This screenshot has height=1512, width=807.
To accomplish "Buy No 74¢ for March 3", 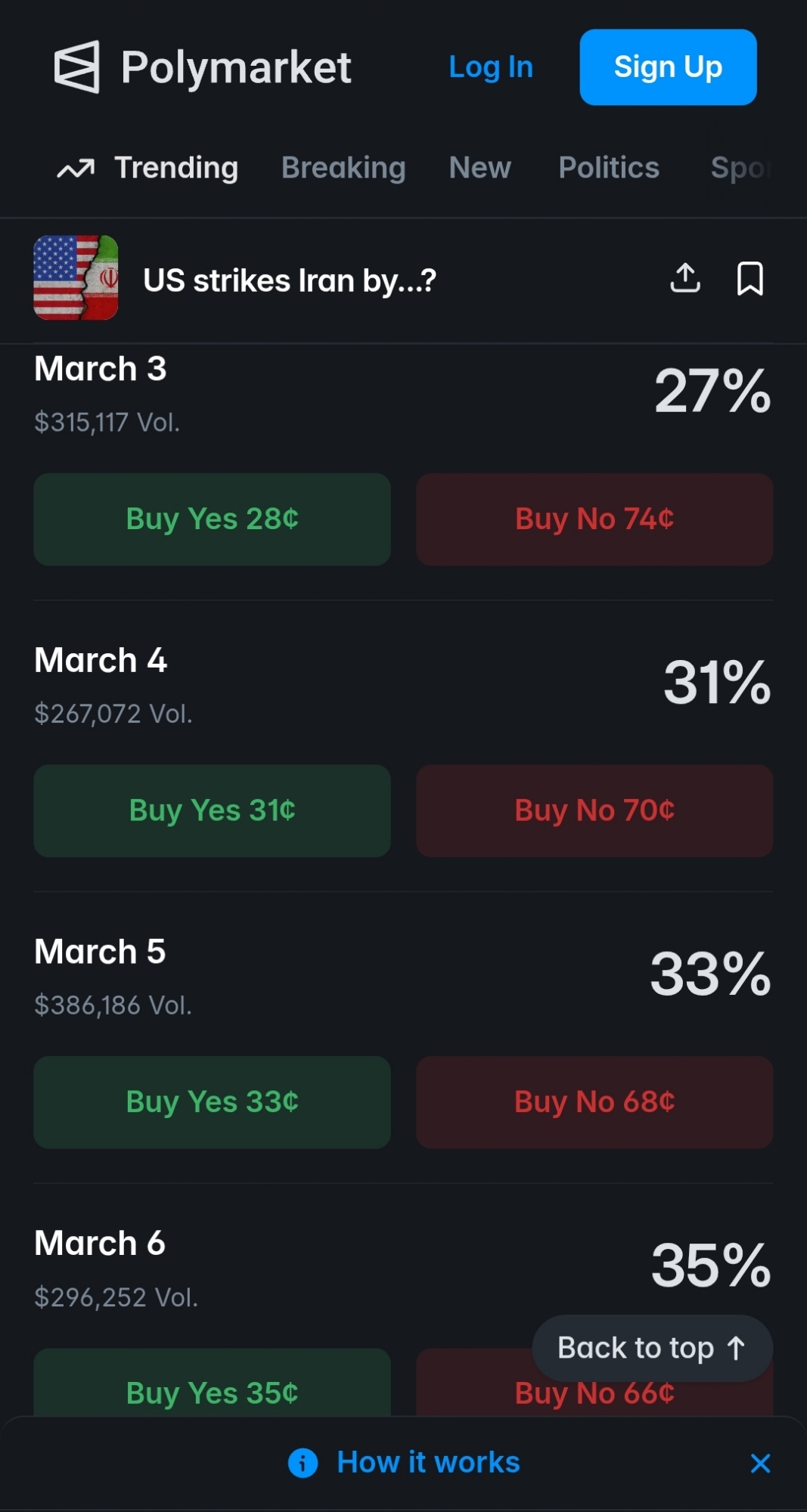I will (x=594, y=519).
